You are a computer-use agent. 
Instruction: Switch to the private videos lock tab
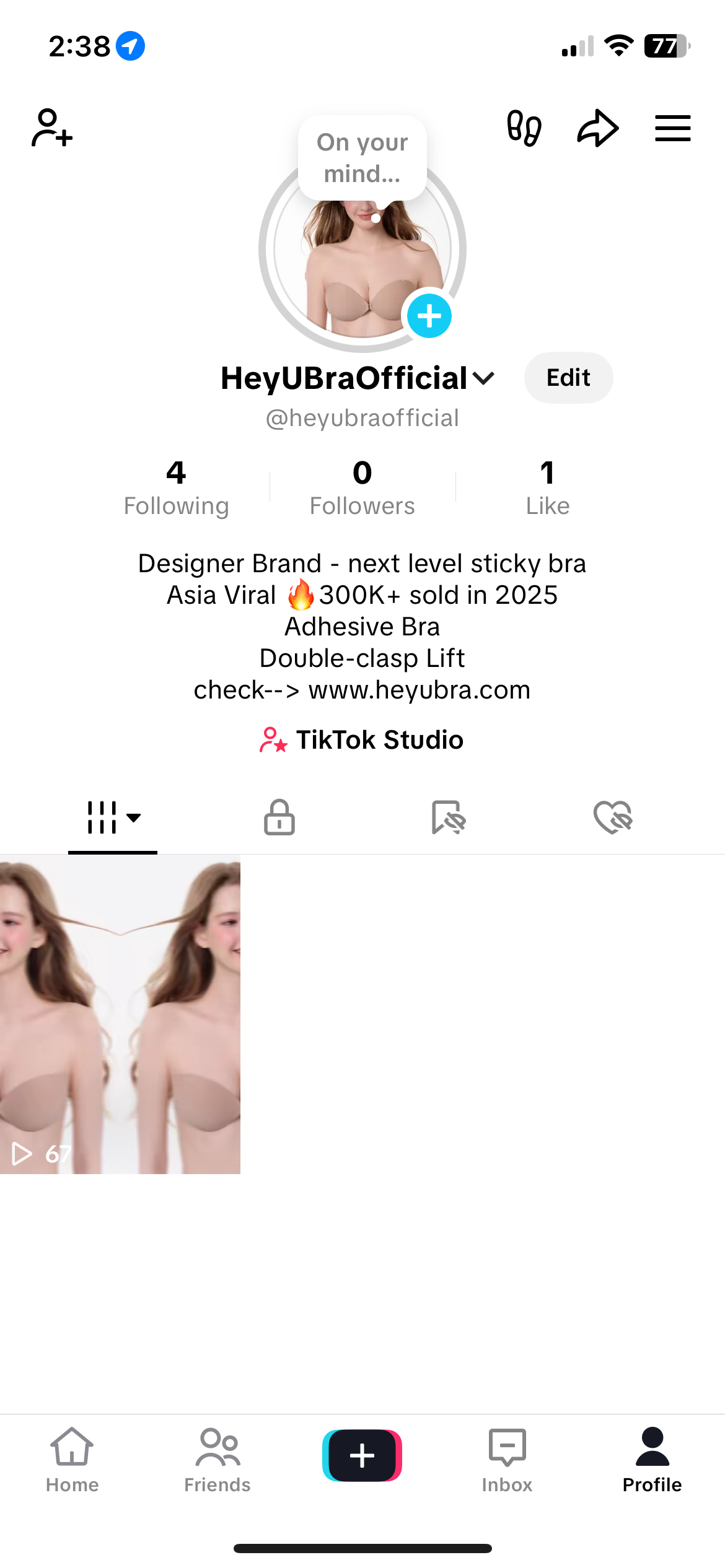pos(279,817)
